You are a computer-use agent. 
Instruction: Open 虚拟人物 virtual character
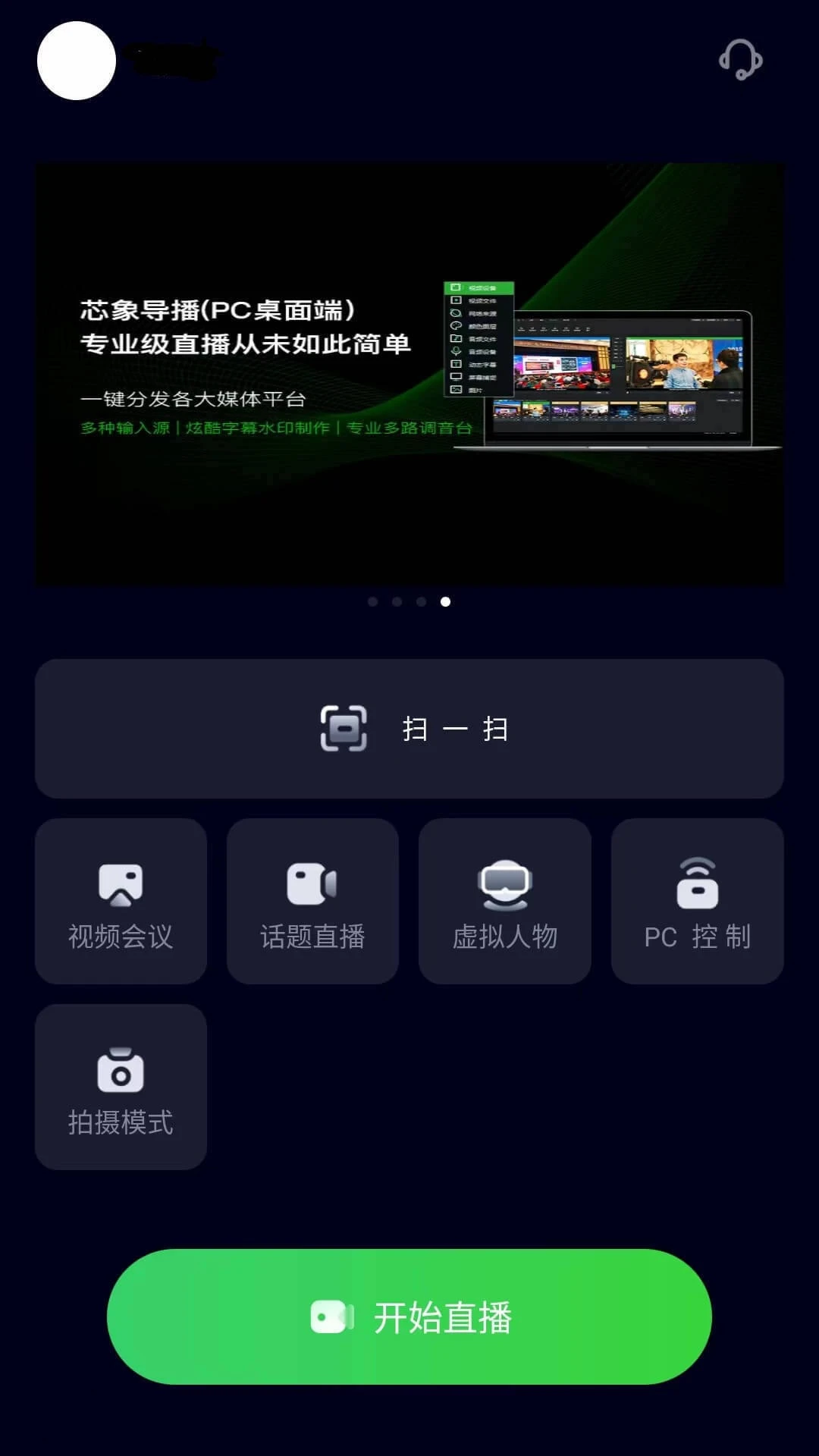[505, 901]
